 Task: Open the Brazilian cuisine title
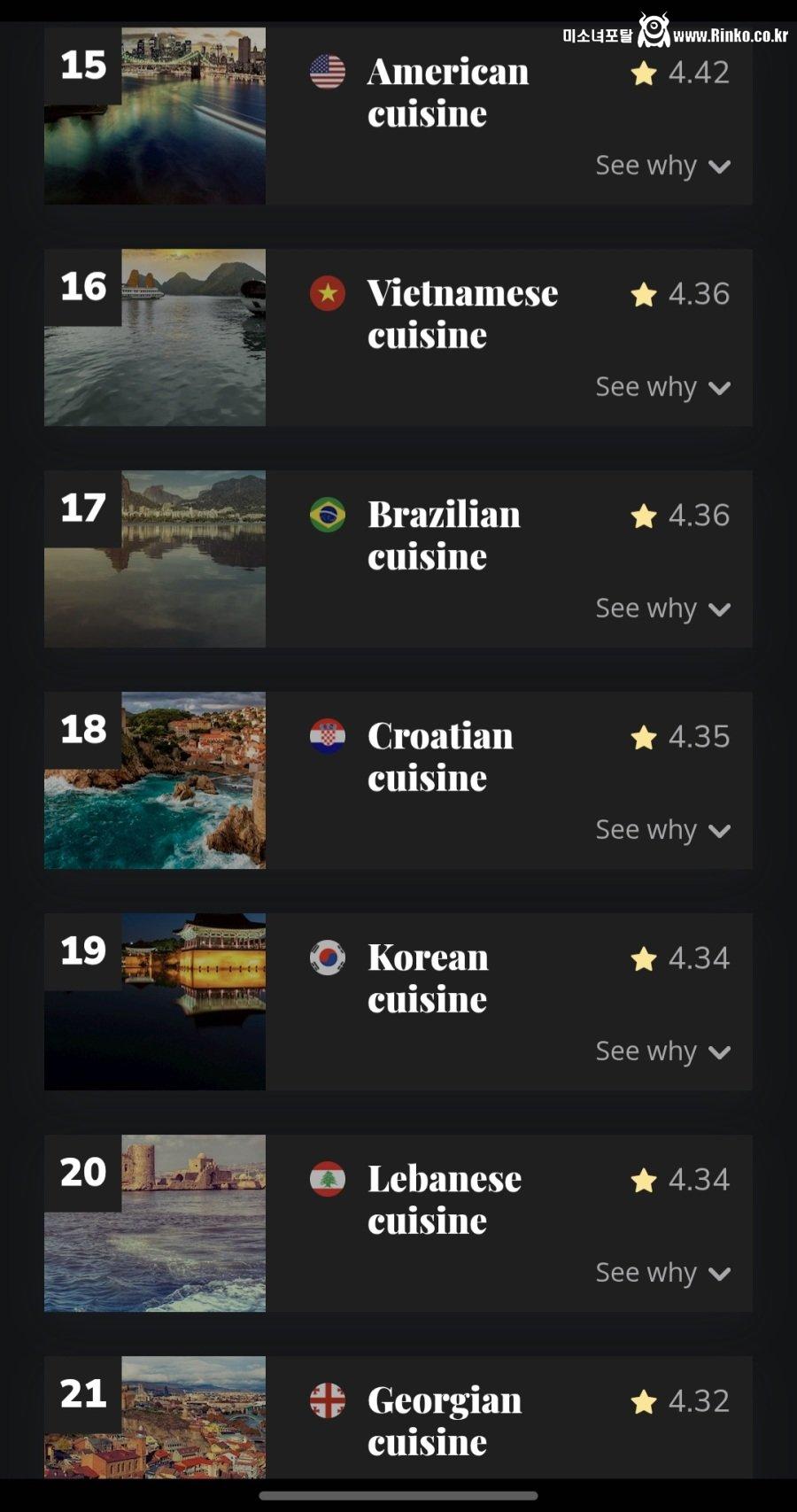click(443, 535)
